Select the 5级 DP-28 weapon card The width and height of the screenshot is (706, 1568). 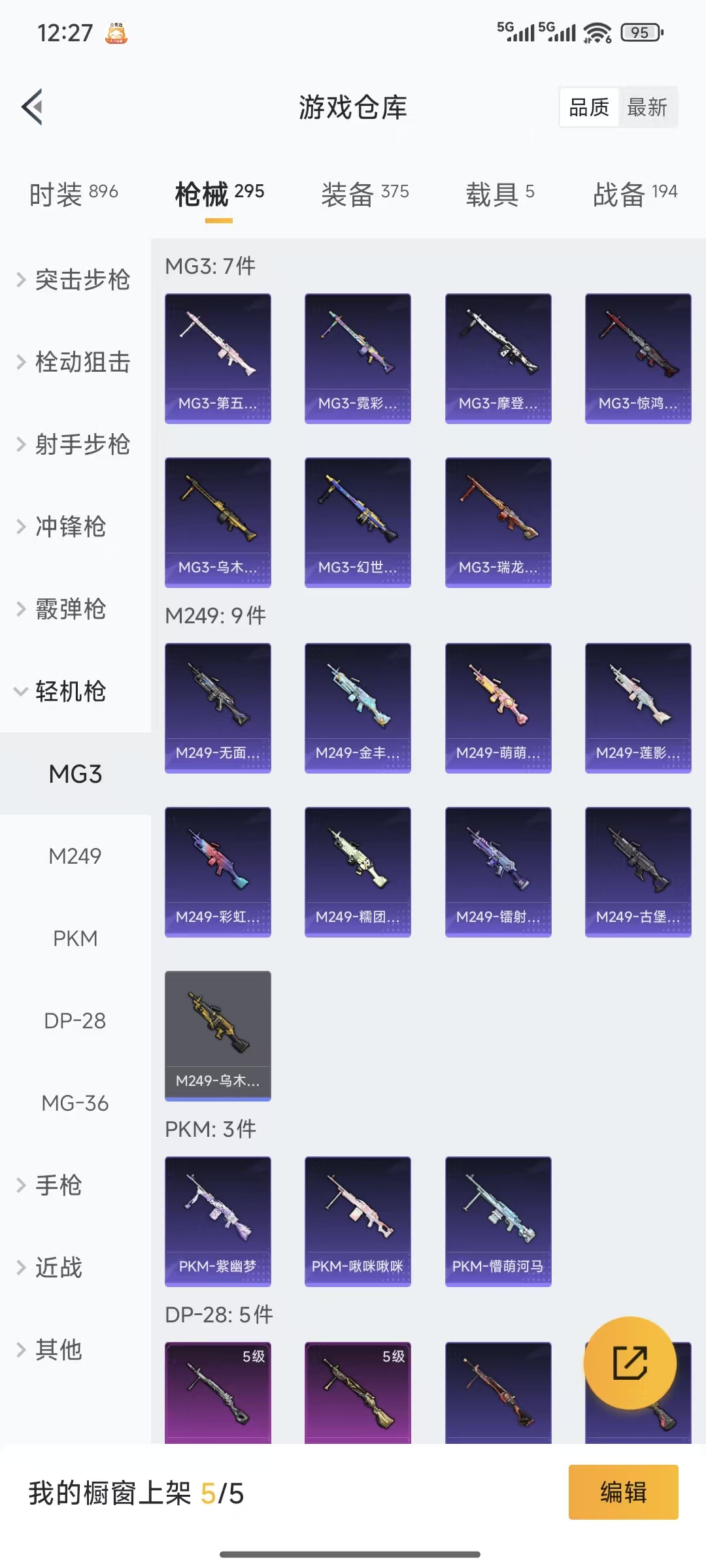coord(218,1392)
